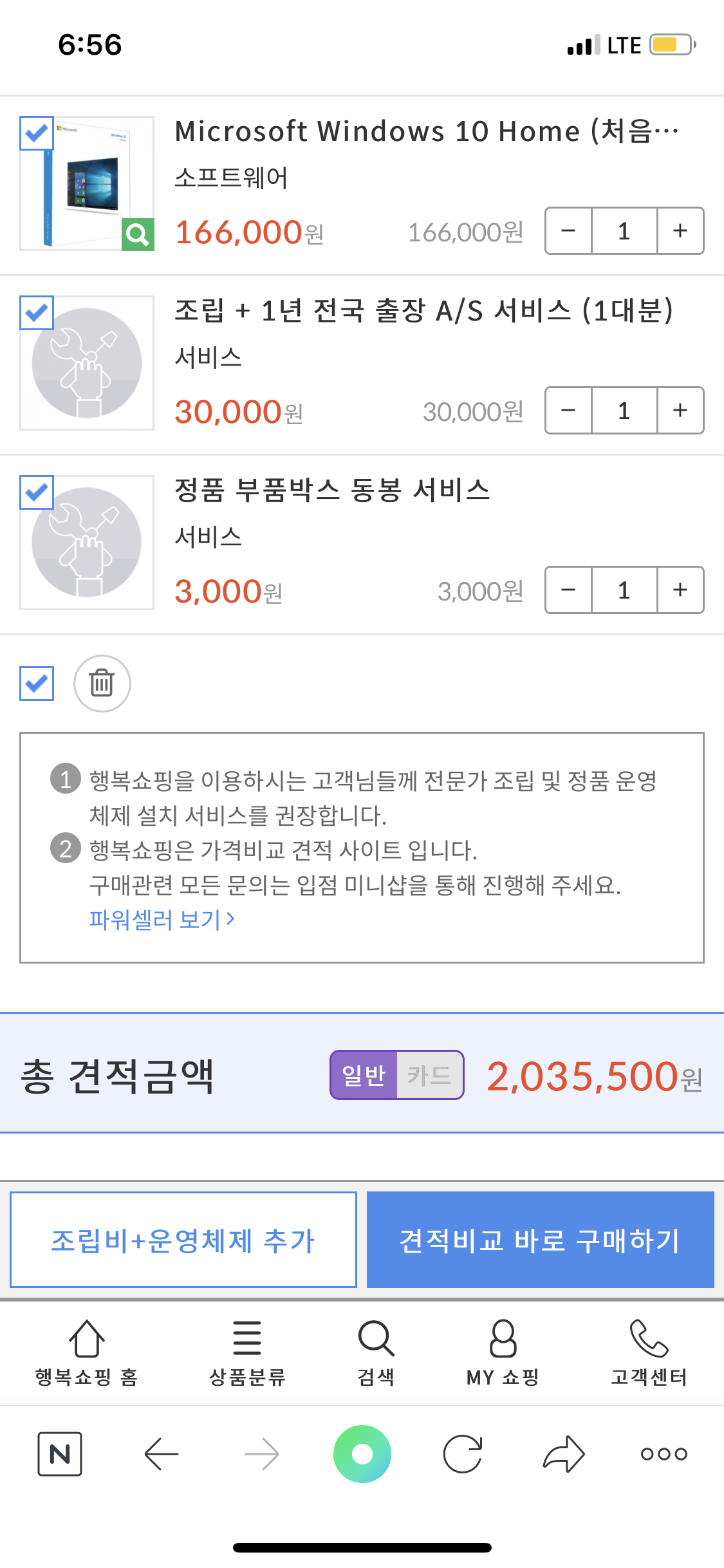The height and width of the screenshot is (1568, 724).
Task: Tap 조립비+운영체제 추가 button
Action: (183, 1240)
